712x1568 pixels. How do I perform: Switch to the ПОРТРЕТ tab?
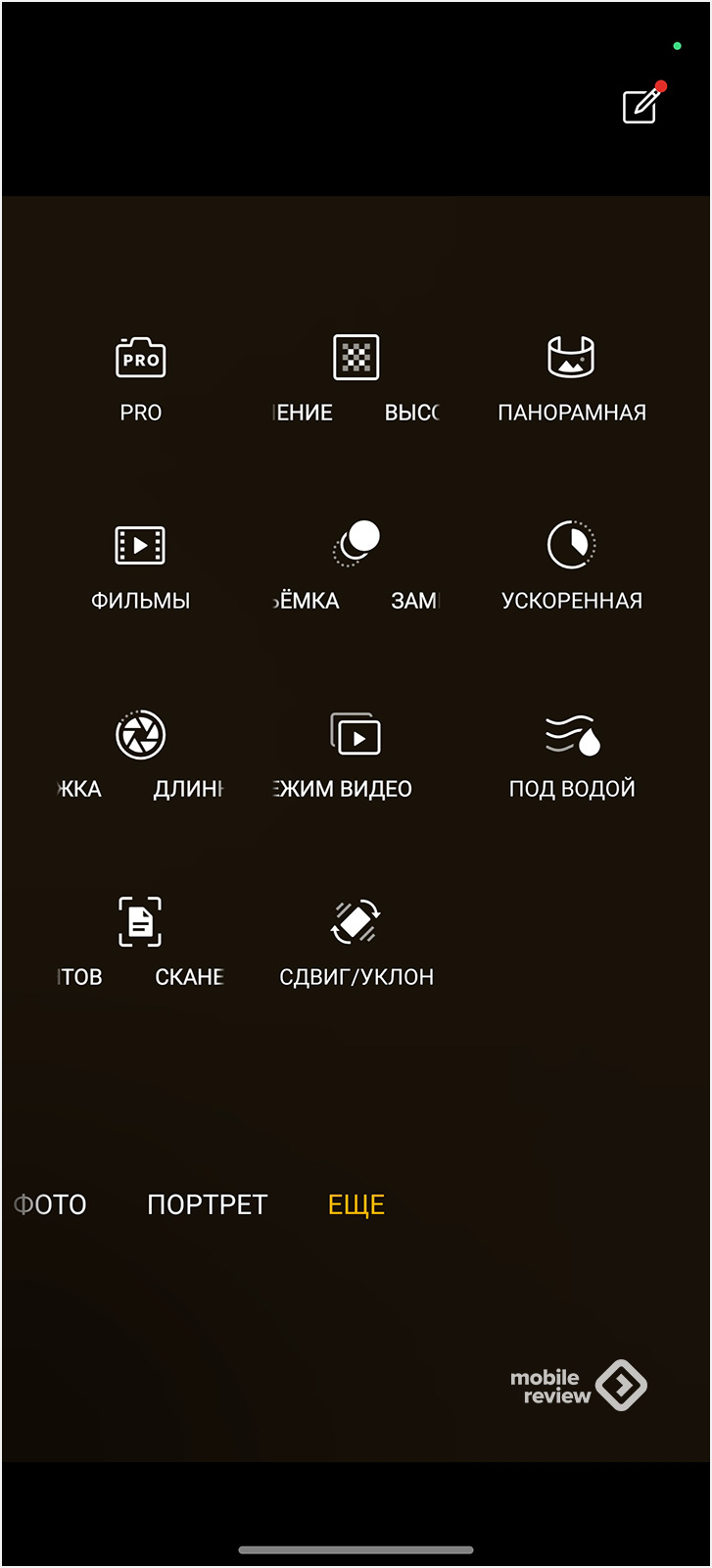pos(207,1204)
